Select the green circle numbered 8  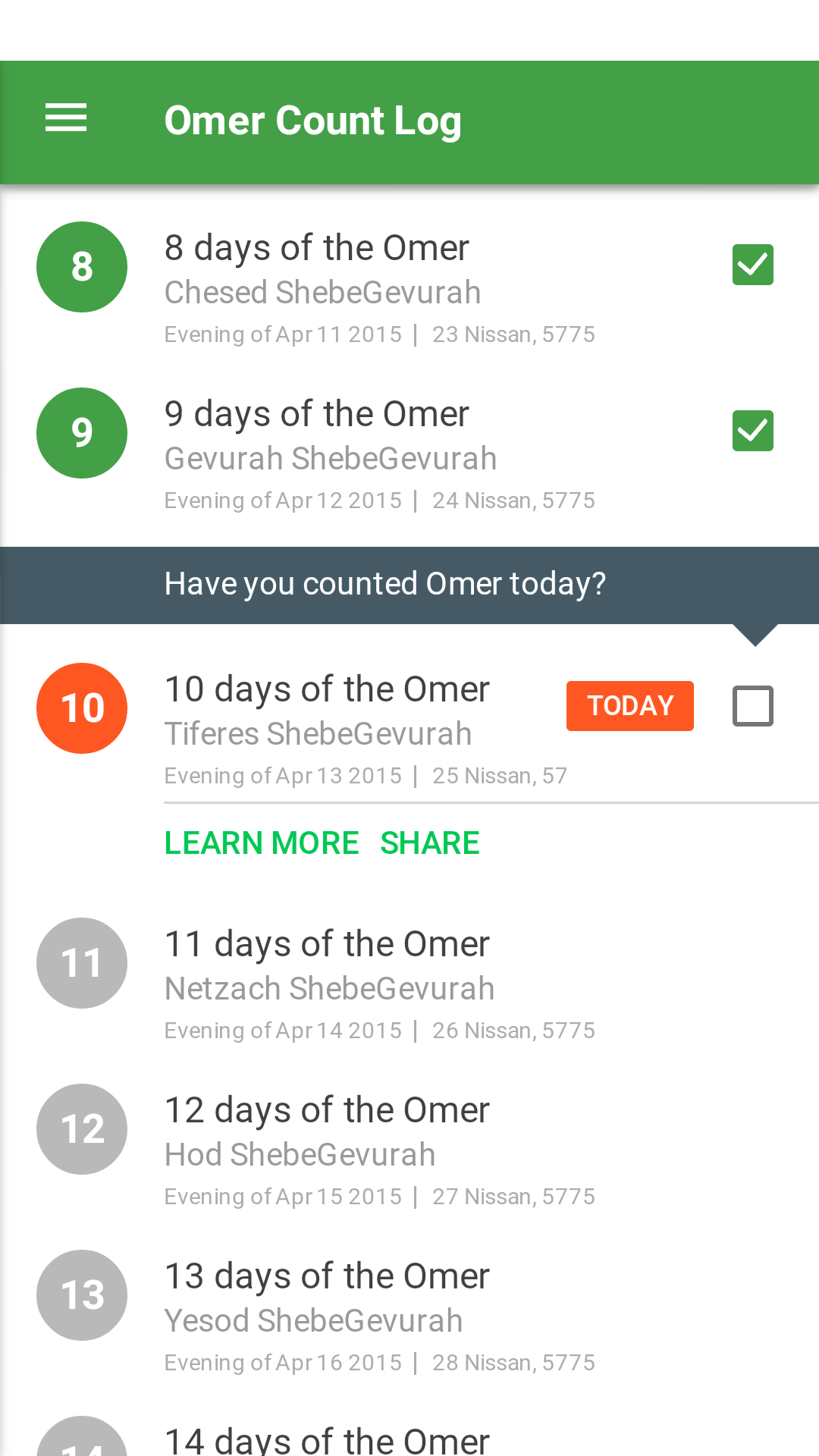pos(82,266)
